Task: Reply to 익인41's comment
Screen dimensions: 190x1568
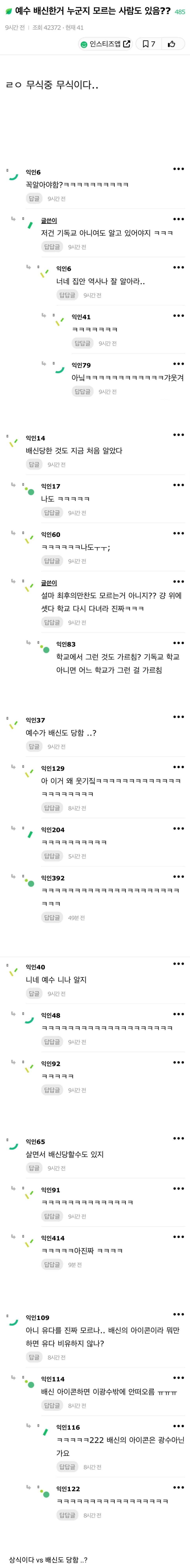Action: click(82, 343)
